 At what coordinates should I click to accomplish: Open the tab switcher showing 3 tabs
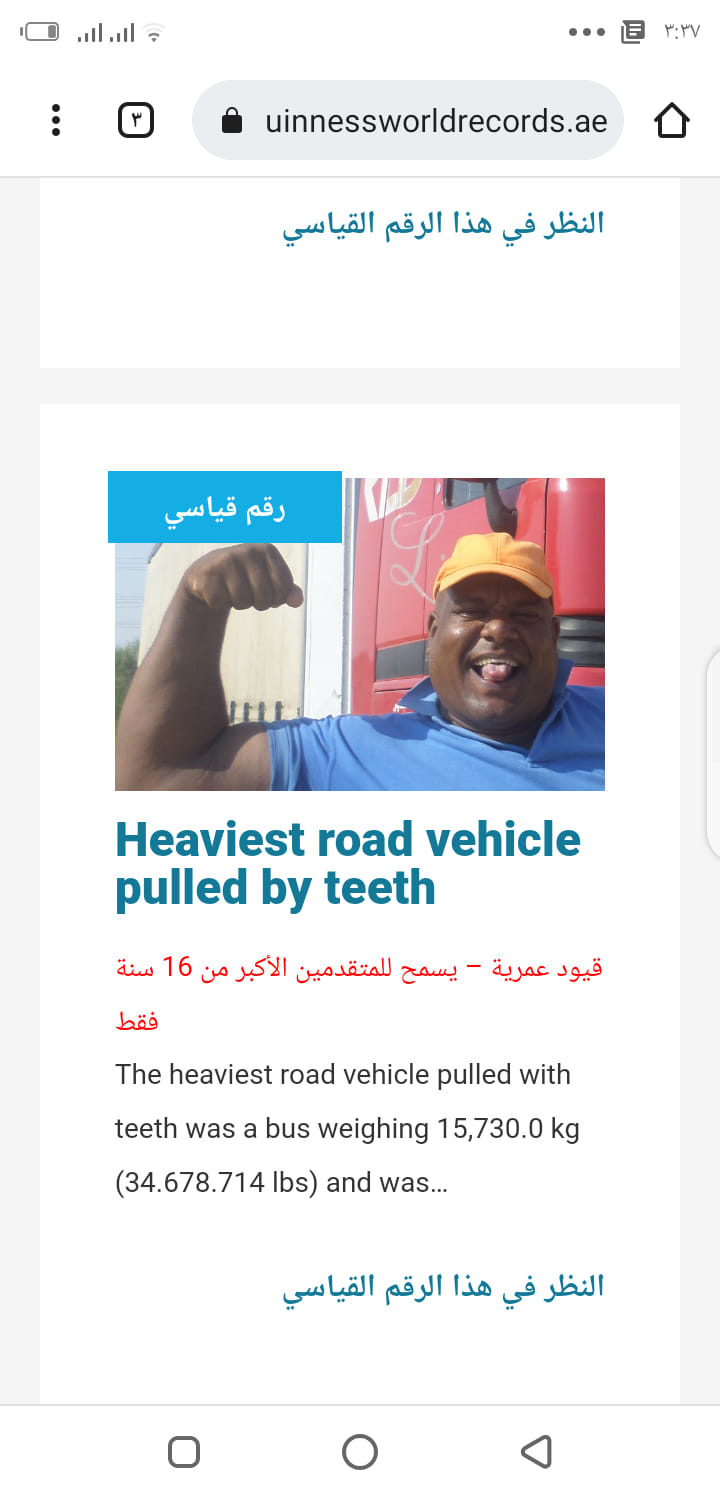coord(136,121)
